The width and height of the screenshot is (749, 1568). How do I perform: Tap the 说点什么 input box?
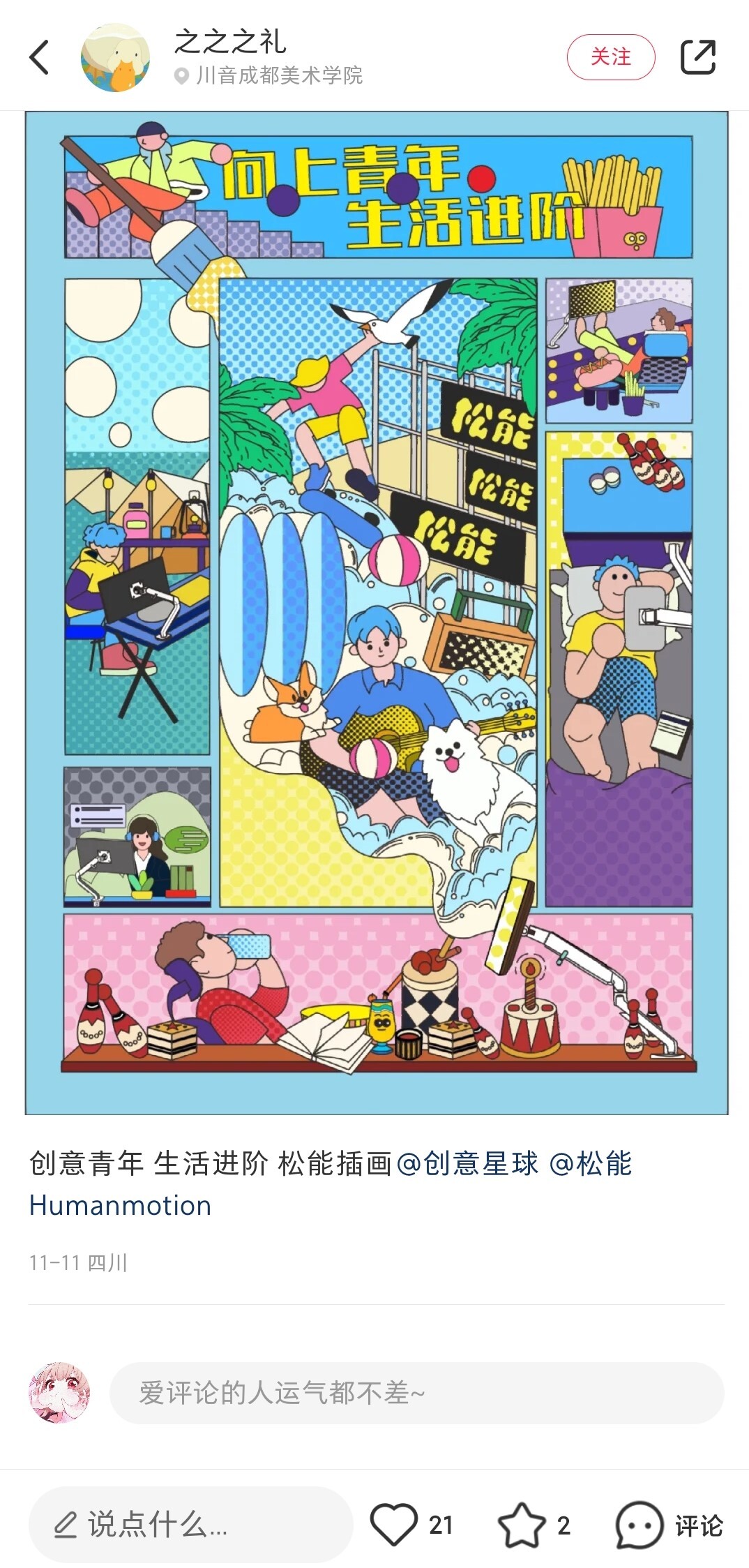190,1525
